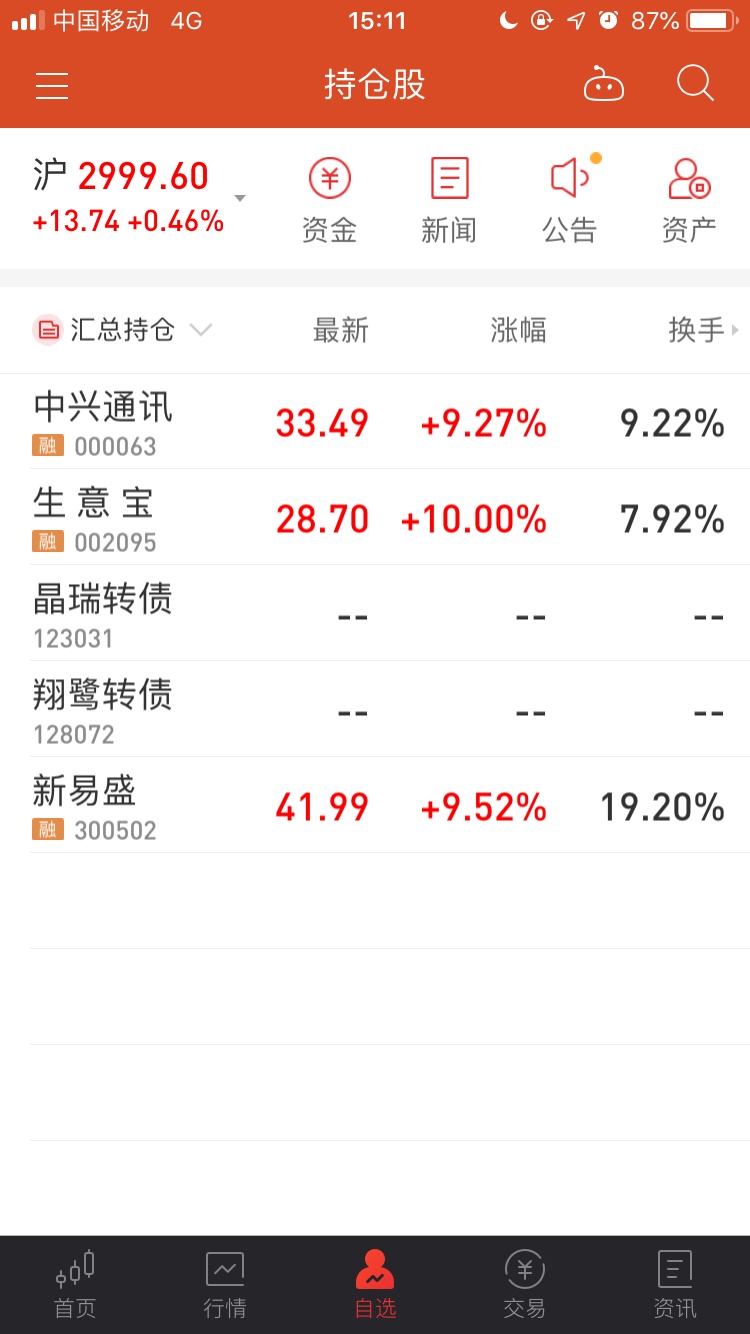Open 公告 announcements shortcut

point(570,201)
